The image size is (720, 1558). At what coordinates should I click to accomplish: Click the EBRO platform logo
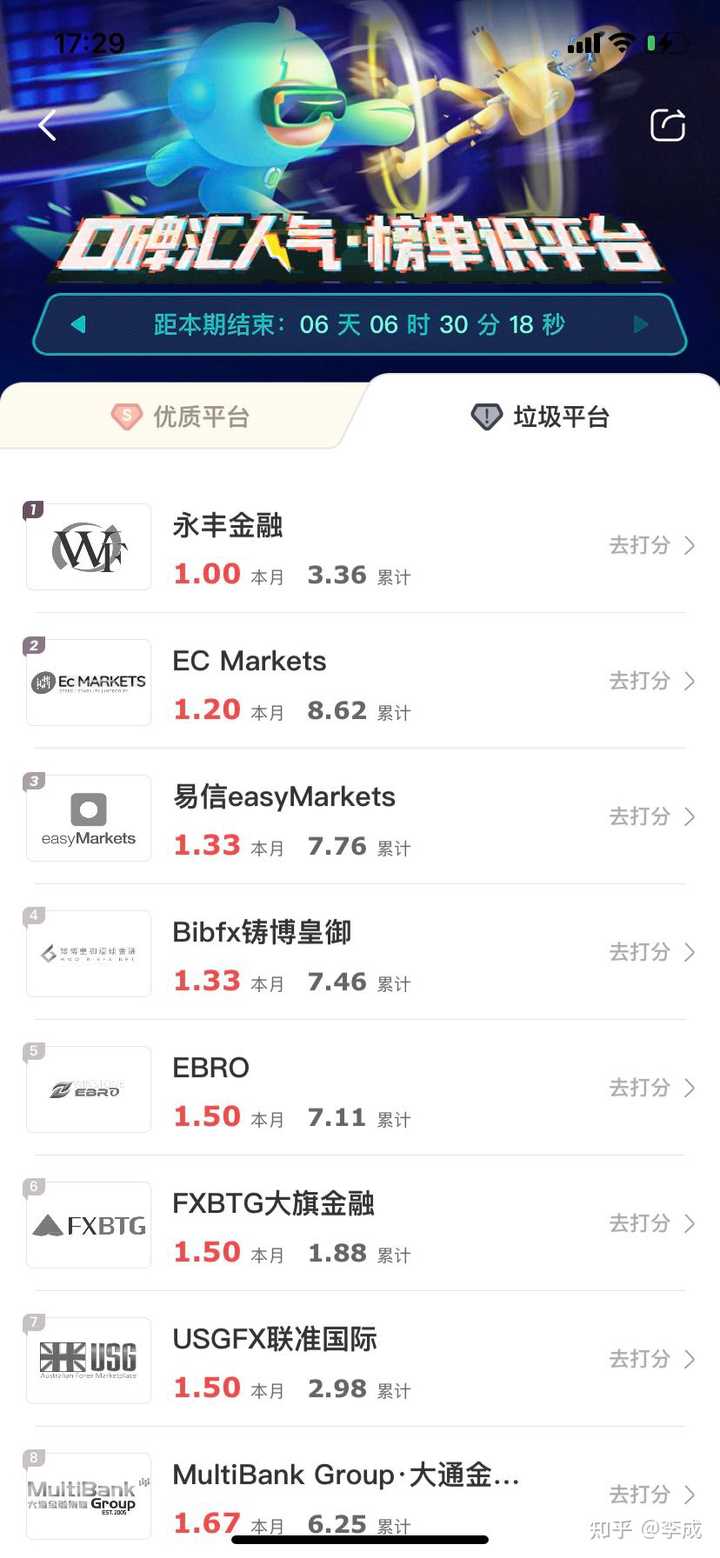click(x=88, y=1089)
